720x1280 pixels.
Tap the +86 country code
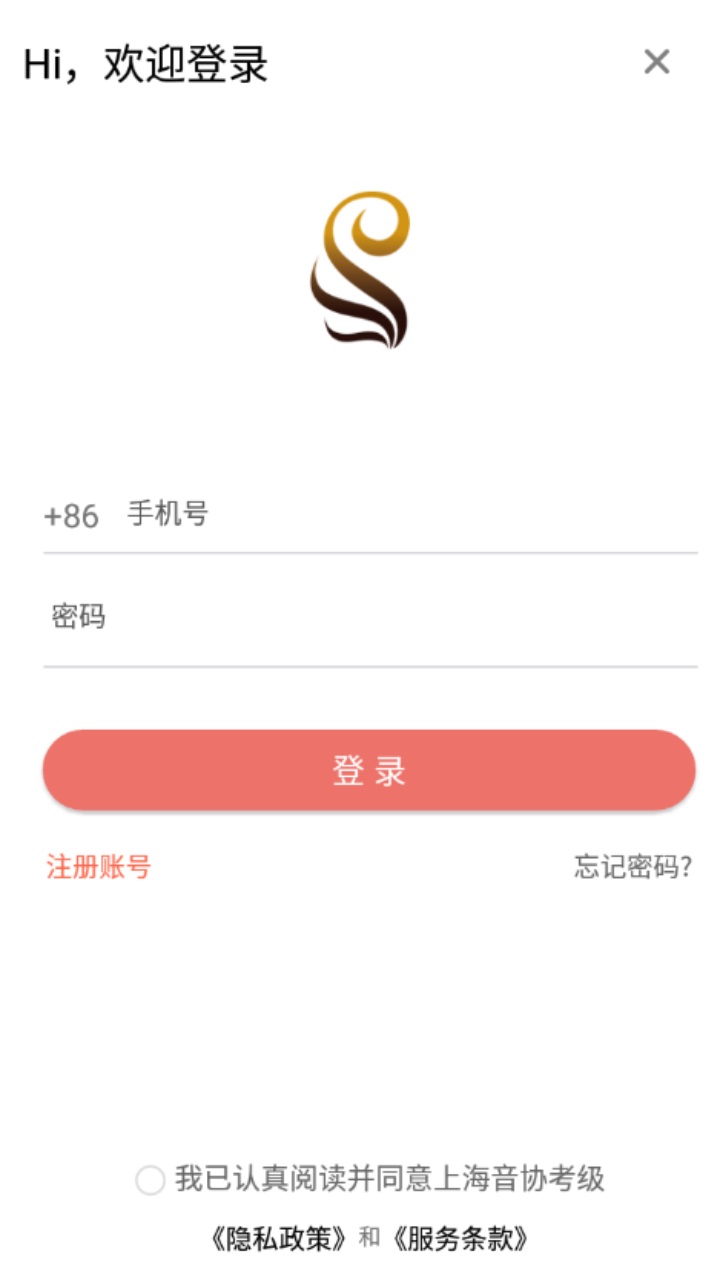pos(72,517)
